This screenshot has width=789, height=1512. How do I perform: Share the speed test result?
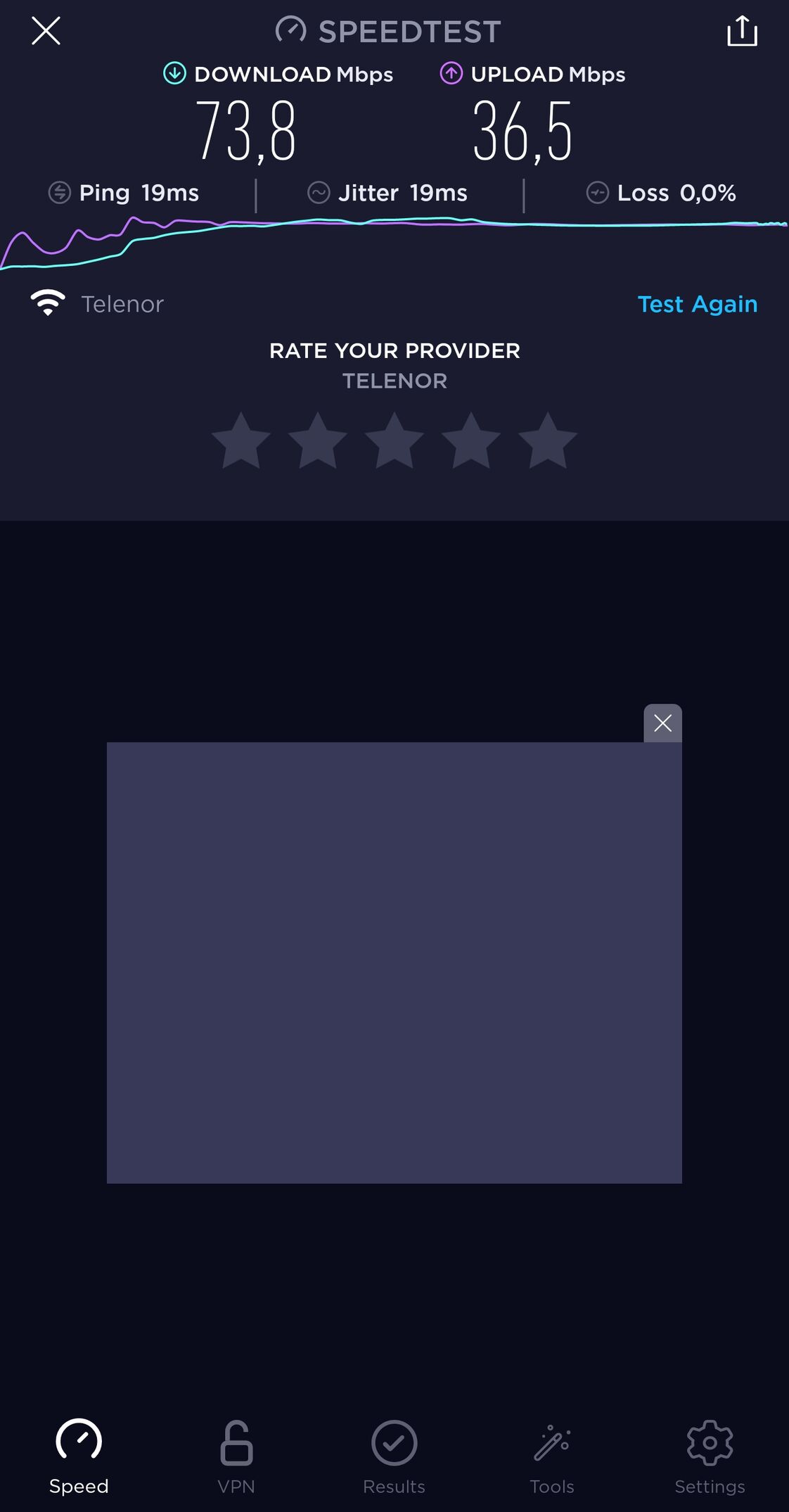click(742, 32)
